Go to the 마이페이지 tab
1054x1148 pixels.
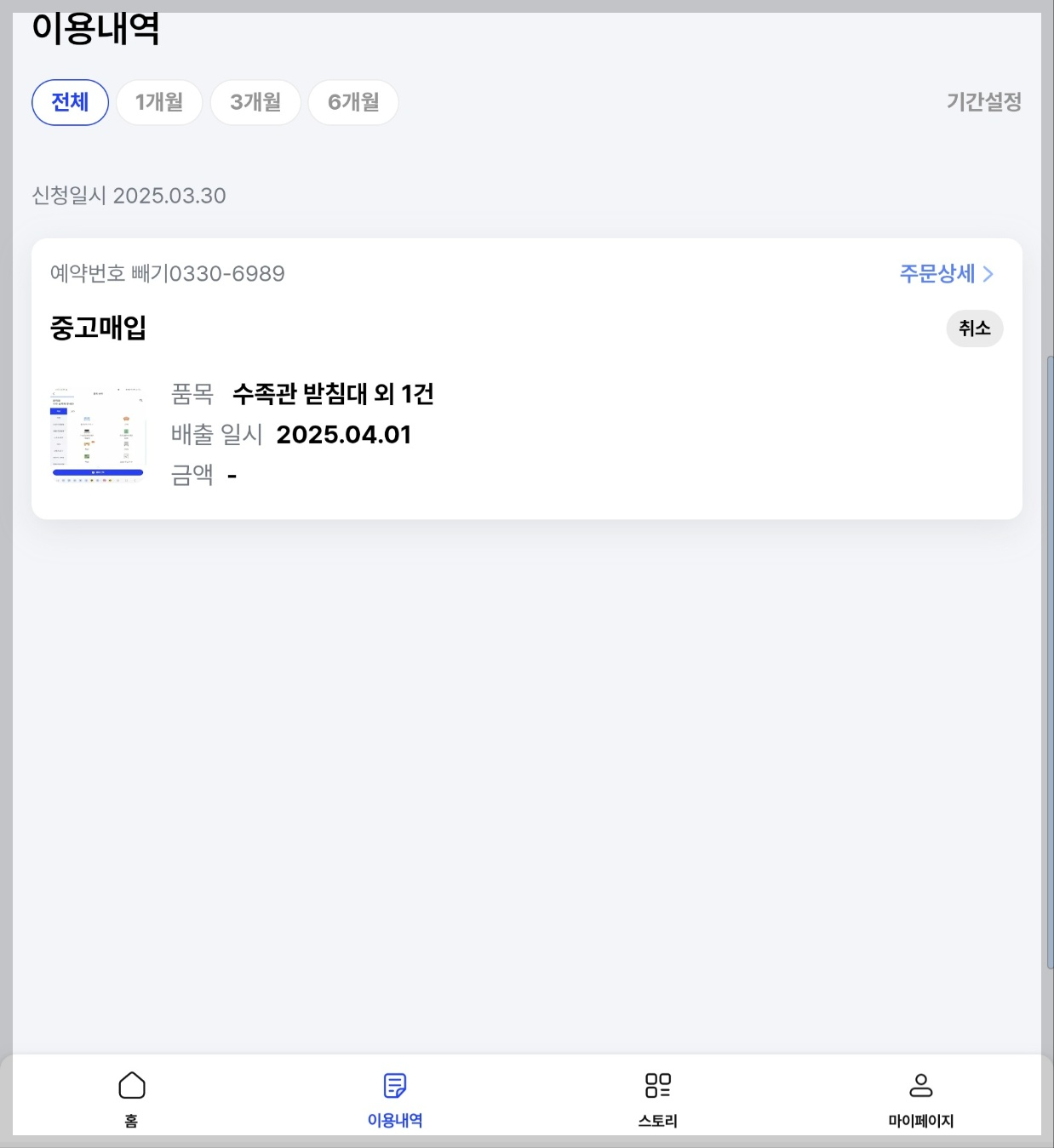point(919,1098)
